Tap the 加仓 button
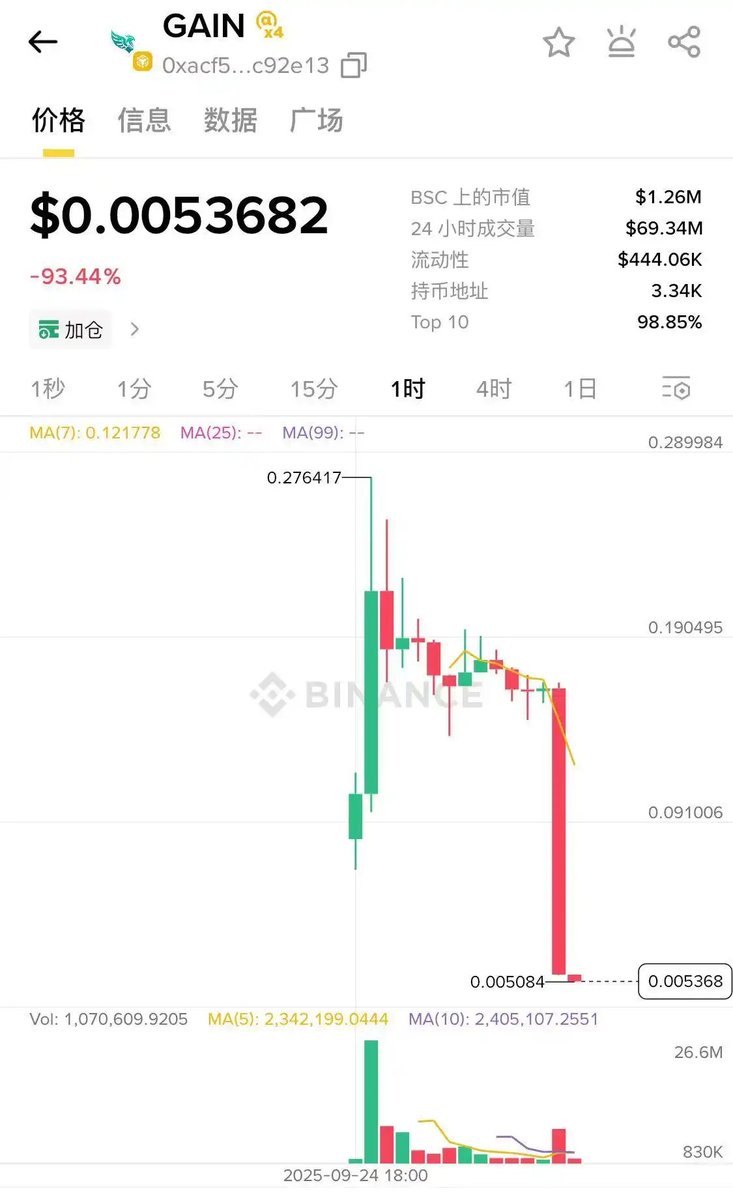This screenshot has width=733, height=1200. coord(71,330)
